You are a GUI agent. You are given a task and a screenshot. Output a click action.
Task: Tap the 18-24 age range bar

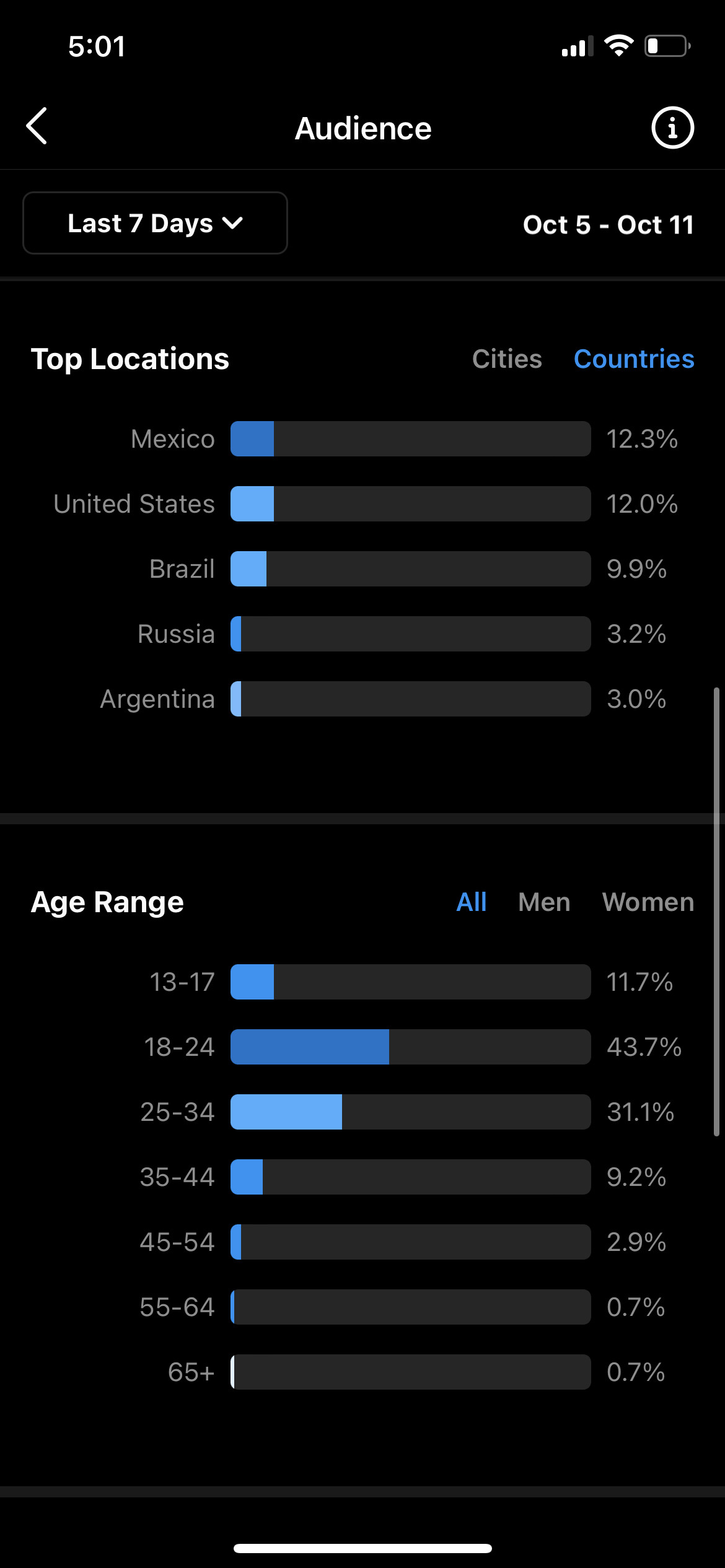pos(410,1047)
